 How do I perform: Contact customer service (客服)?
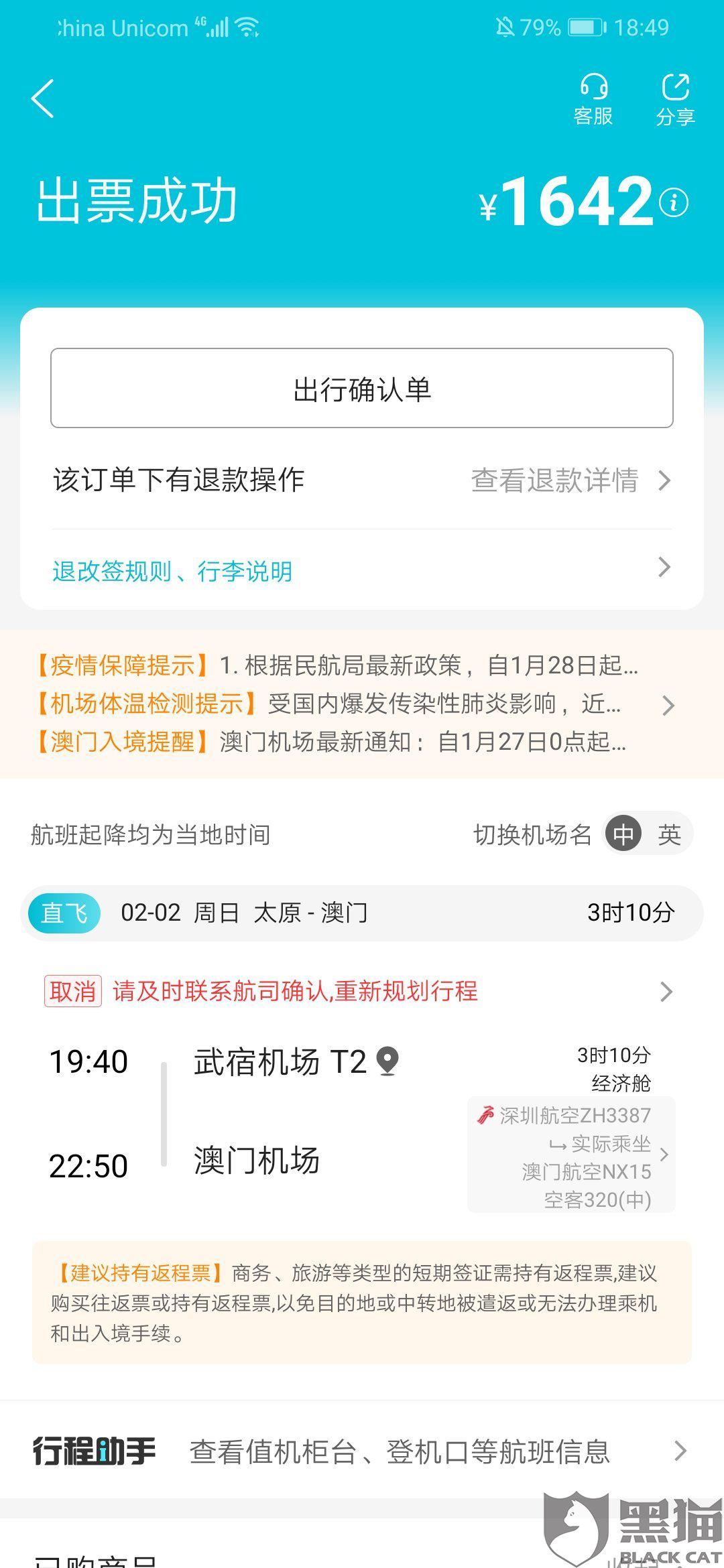(x=593, y=99)
